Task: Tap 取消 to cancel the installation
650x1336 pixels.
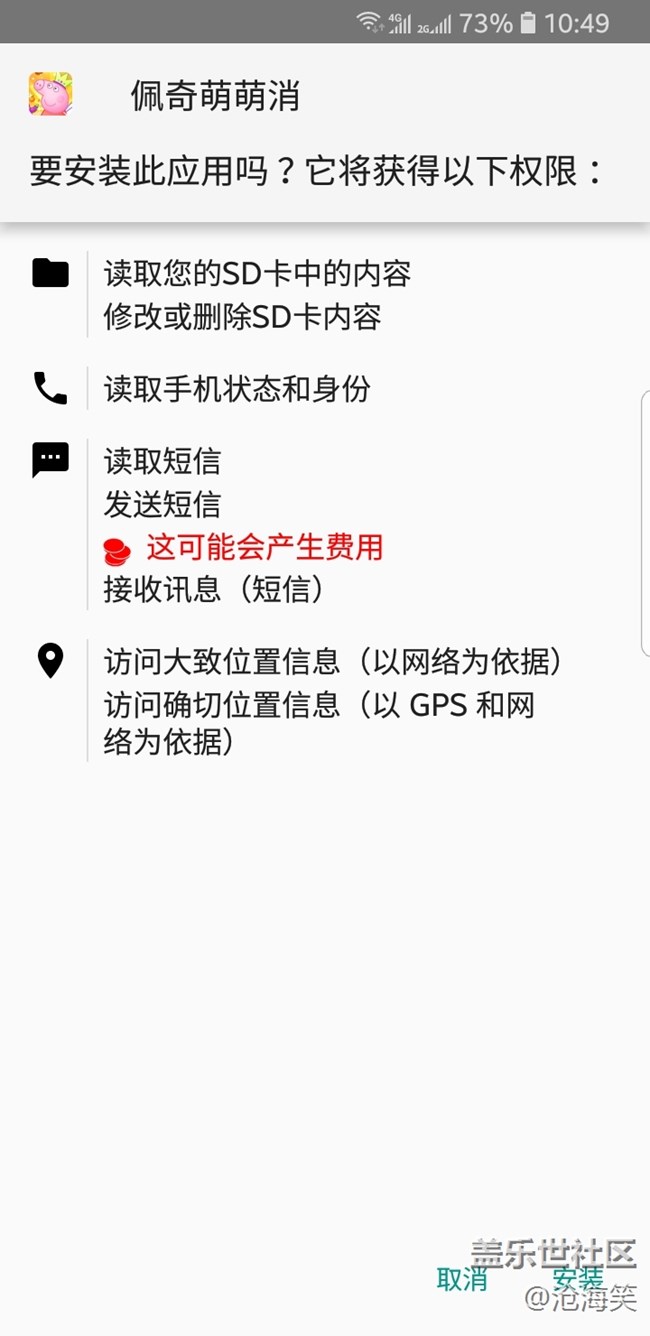Action: pyautogui.click(x=462, y=1279)
